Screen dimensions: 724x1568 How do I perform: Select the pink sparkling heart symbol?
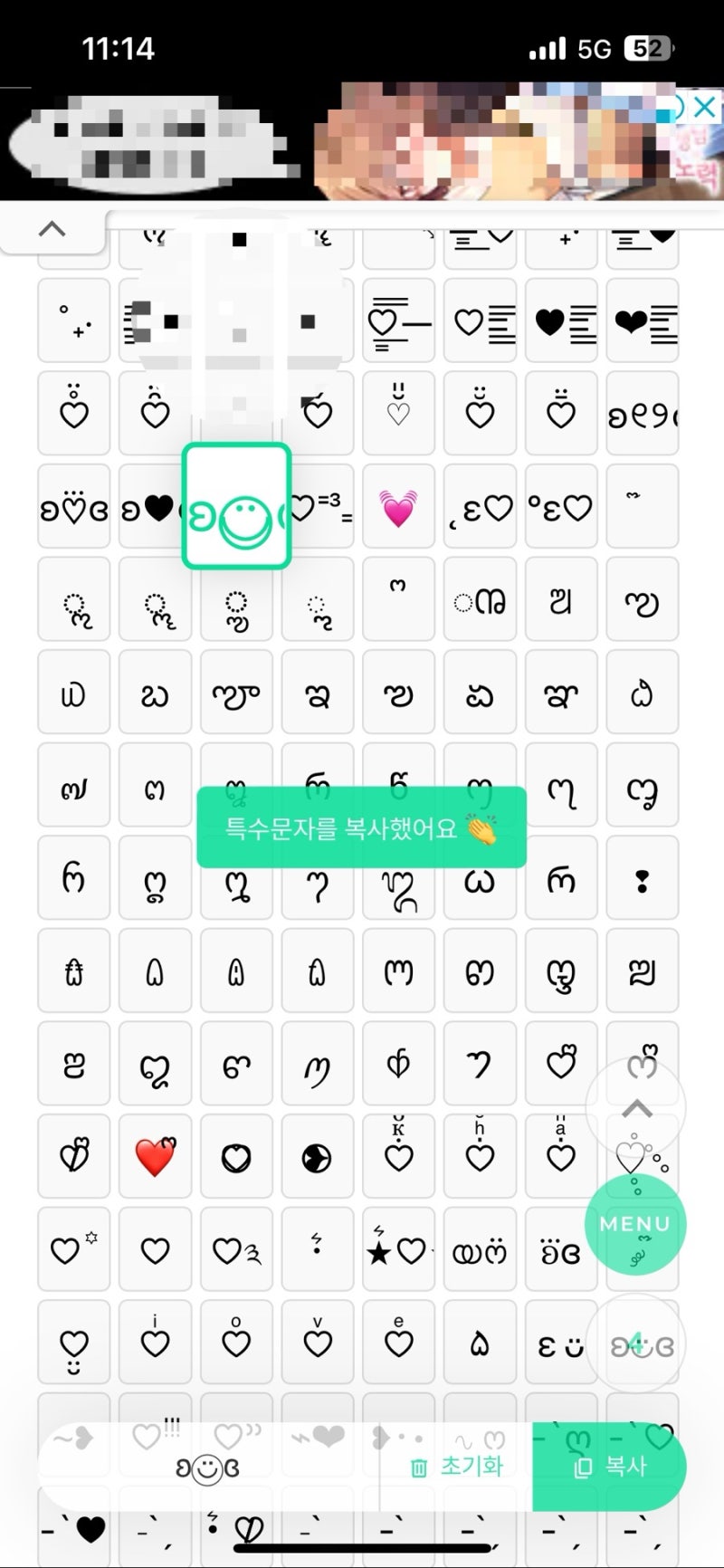[x=398, y=506]
